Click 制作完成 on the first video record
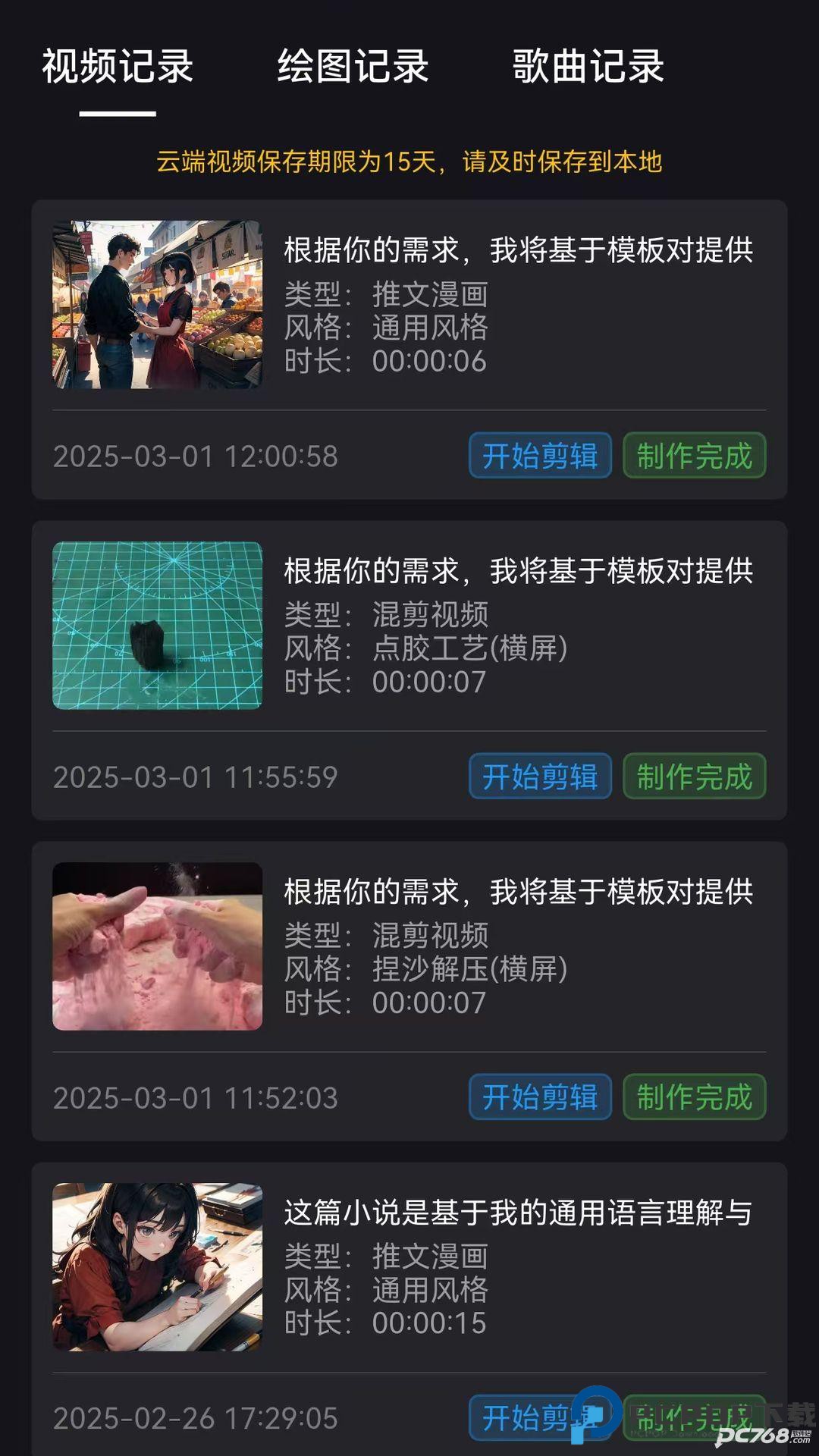The height and width of the screenshot is (1456, 819). click(x=695, y=456)
